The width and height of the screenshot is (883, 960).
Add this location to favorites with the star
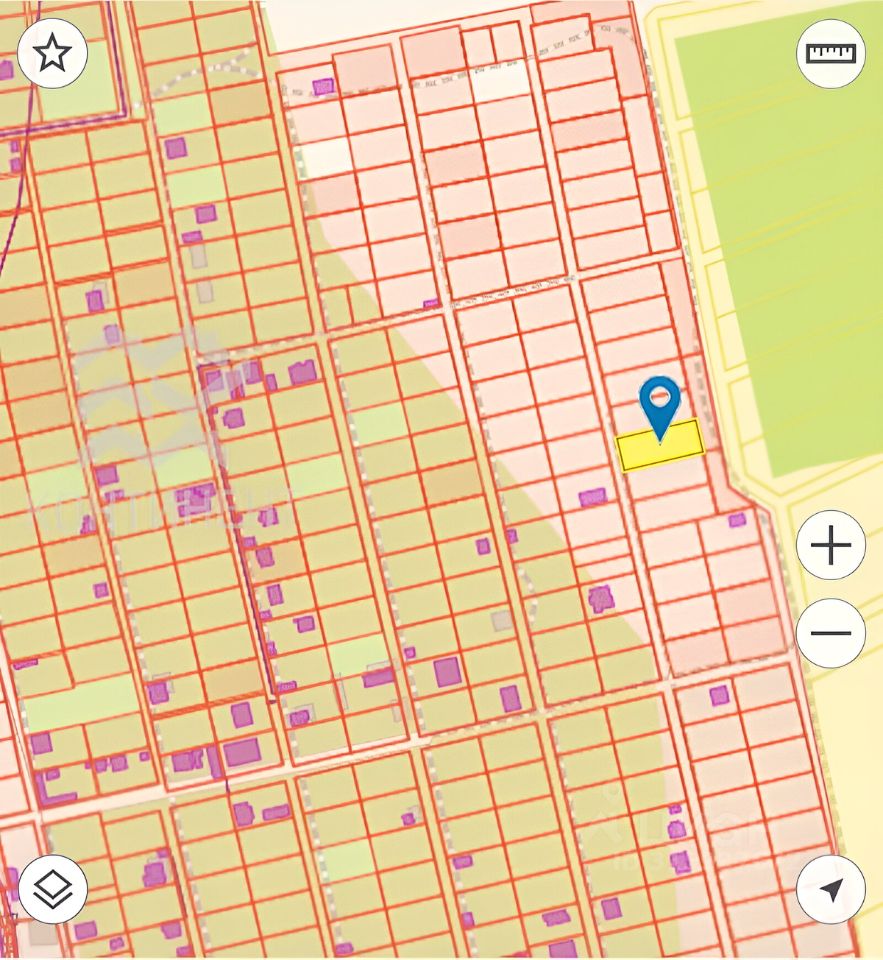pyautogui.click(x=52, y=53)
